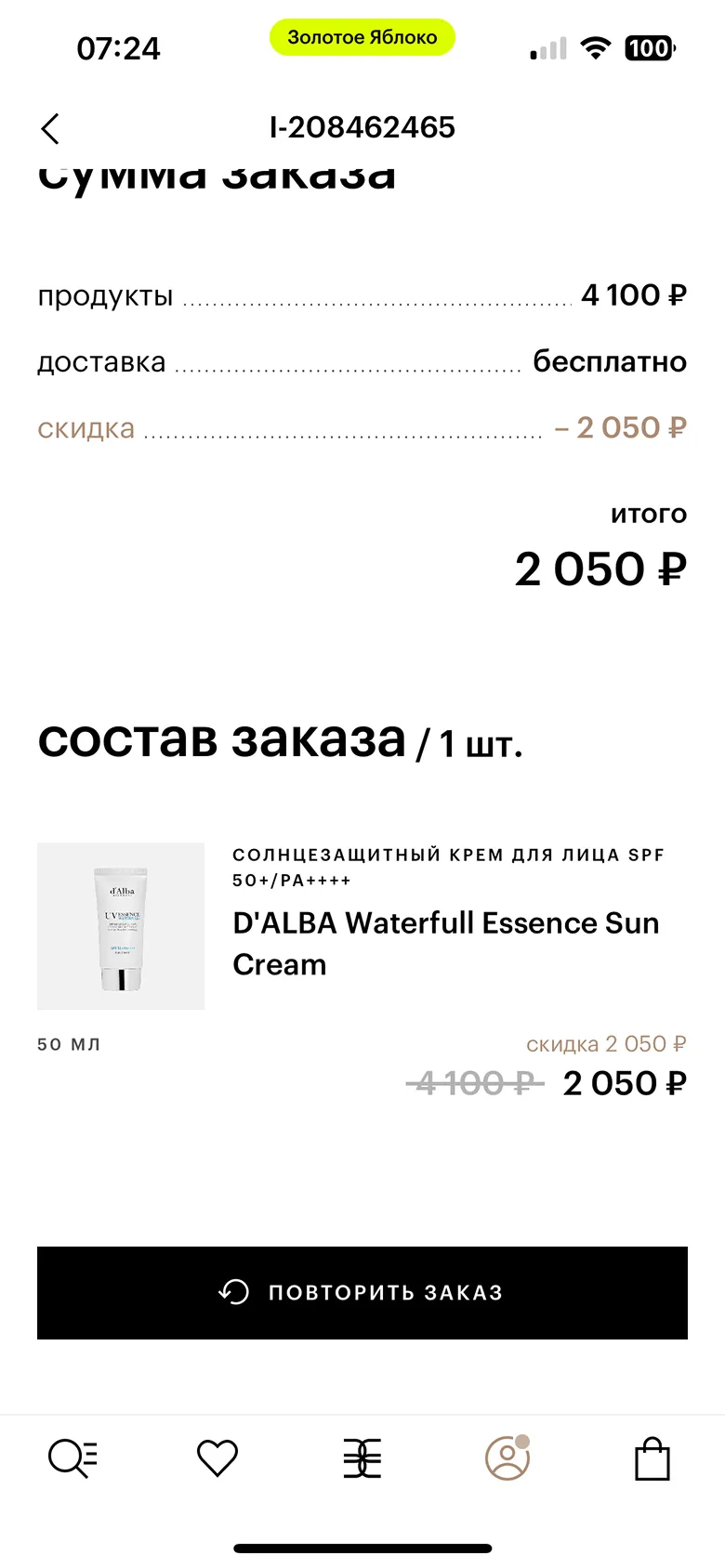Go to the Золотое Яблоко home tab
Image resolution: width=725 pixels, height=1568 pixels.
point(362,1457)
